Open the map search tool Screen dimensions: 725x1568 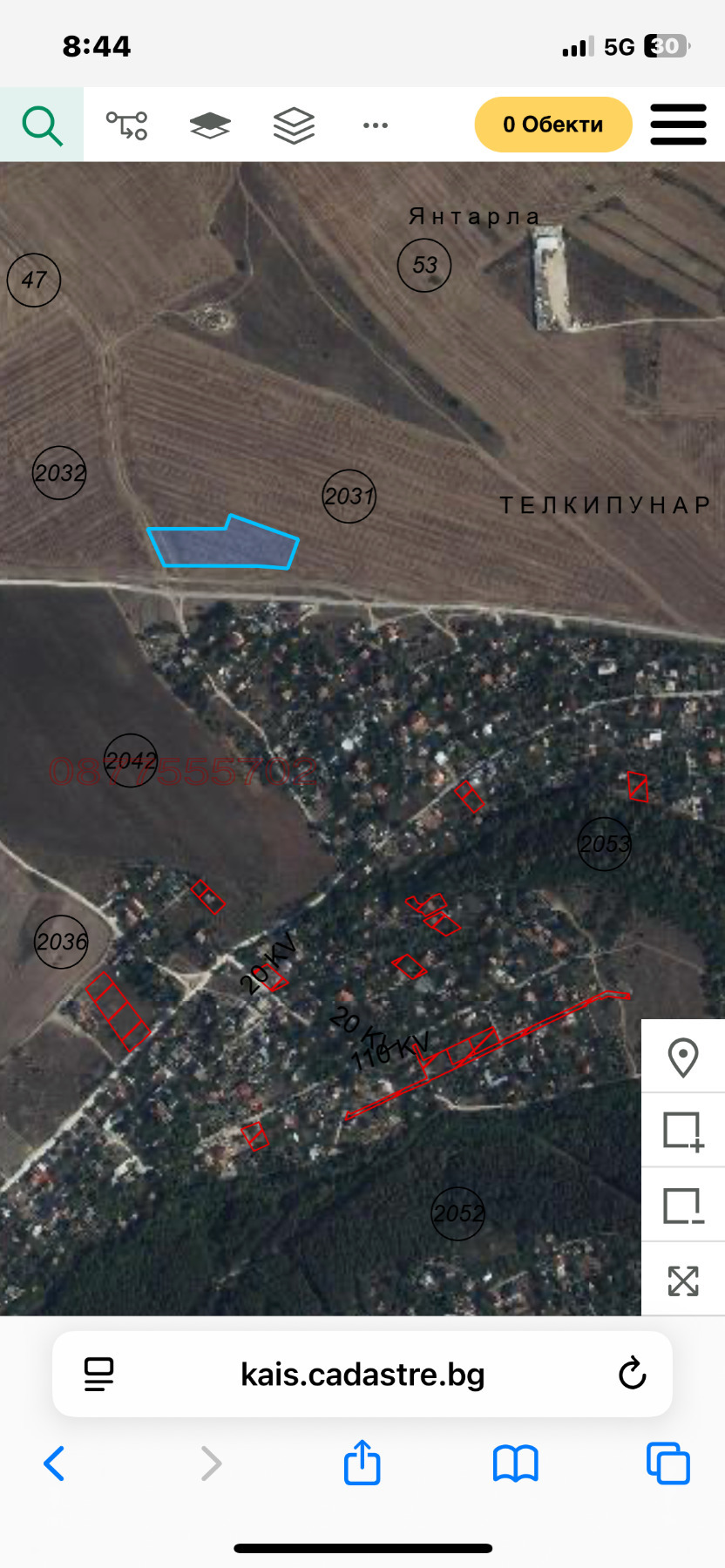42,125
